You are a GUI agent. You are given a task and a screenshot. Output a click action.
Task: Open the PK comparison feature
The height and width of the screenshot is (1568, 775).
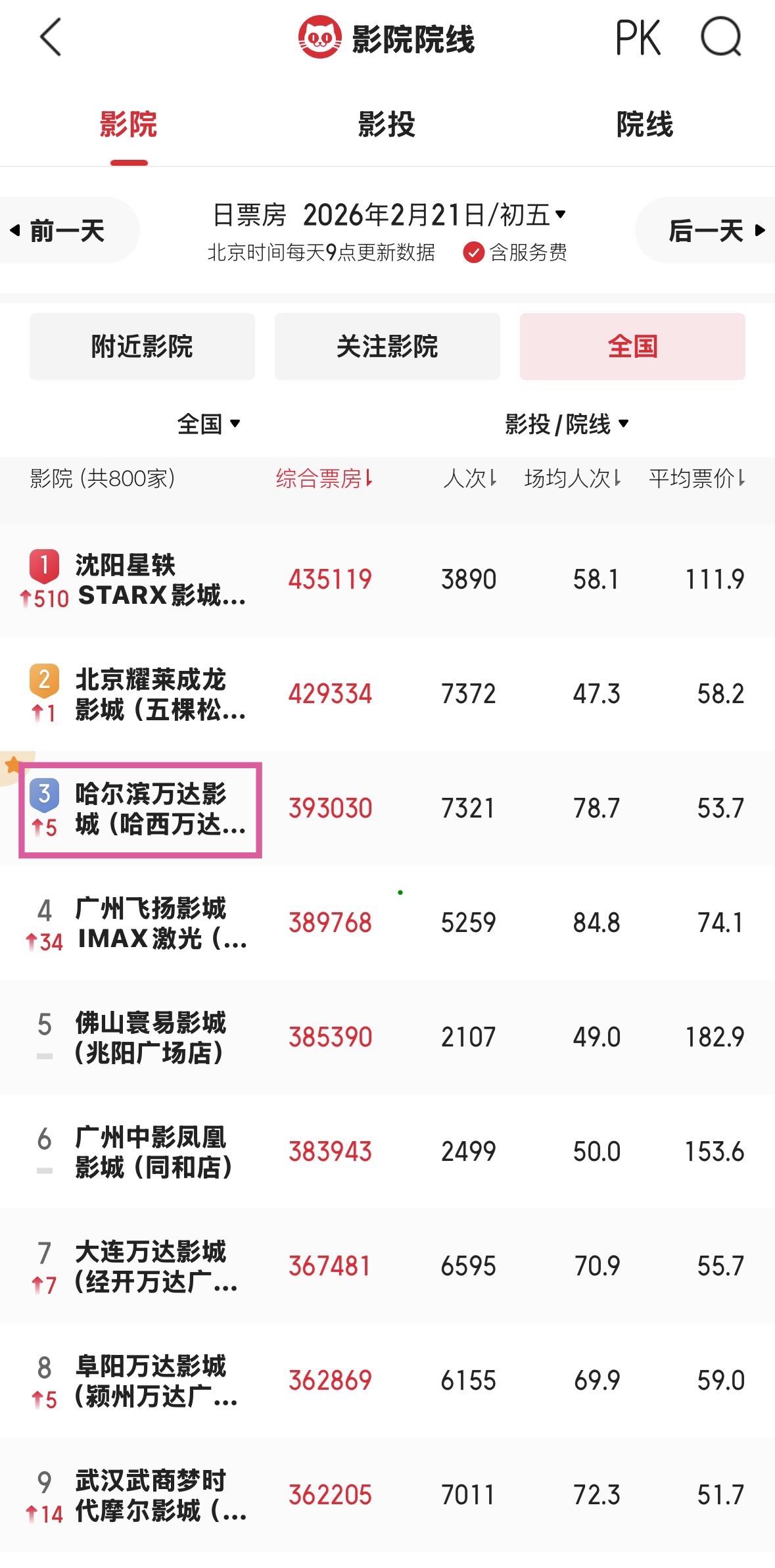click(x=636, y=37)
